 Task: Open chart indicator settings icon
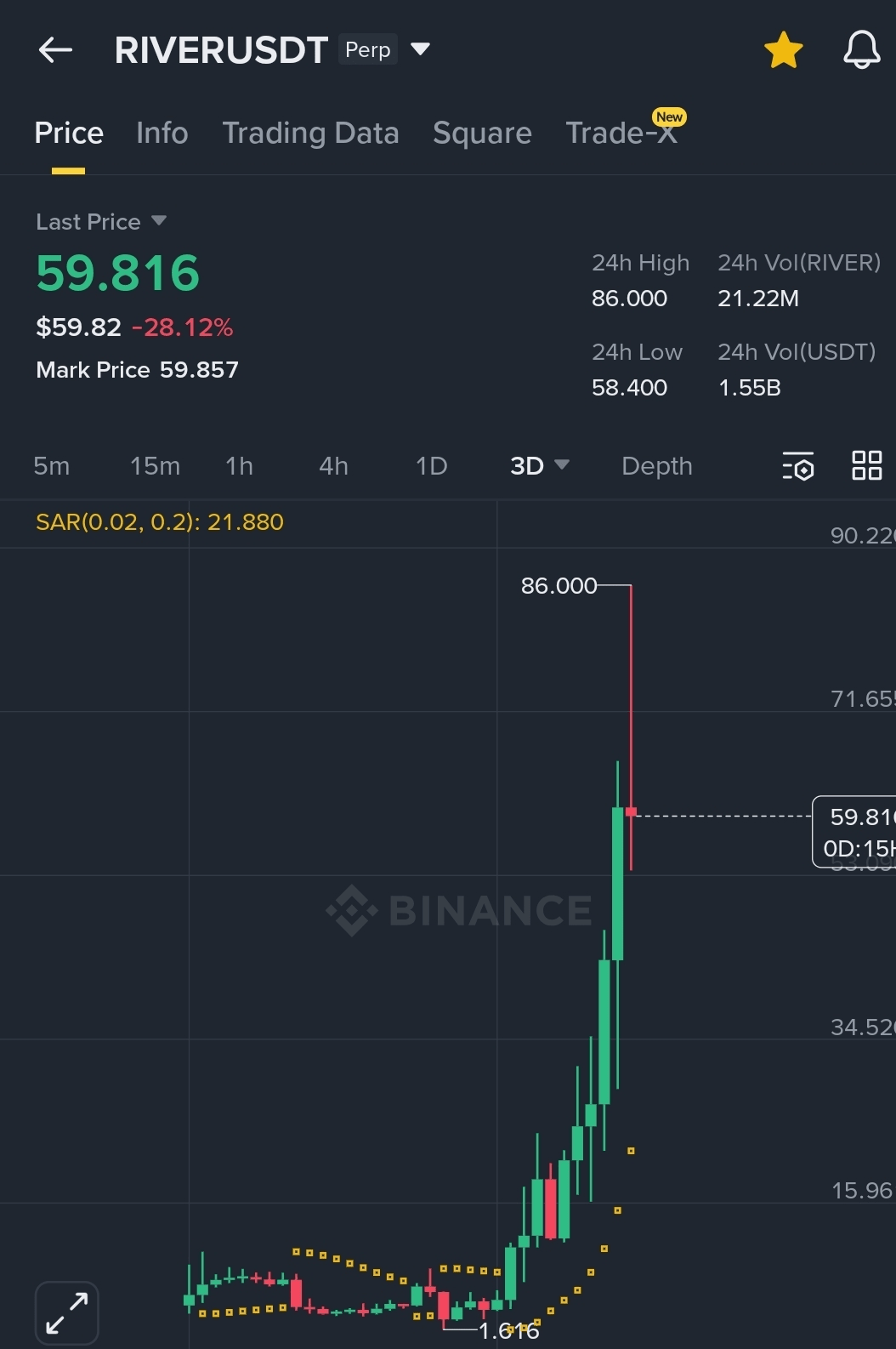click(797, 466)
